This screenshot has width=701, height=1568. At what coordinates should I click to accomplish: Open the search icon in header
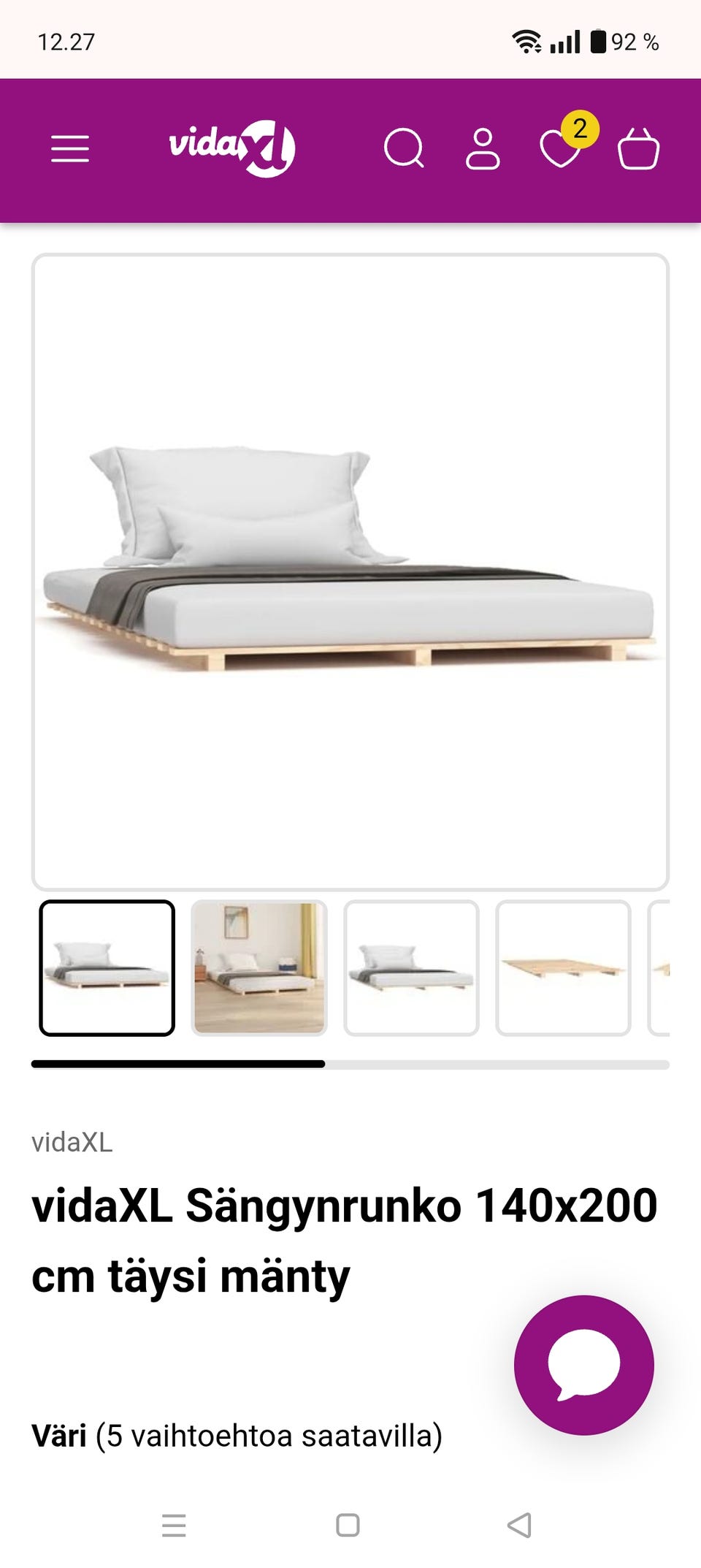(x=404, y=149)
